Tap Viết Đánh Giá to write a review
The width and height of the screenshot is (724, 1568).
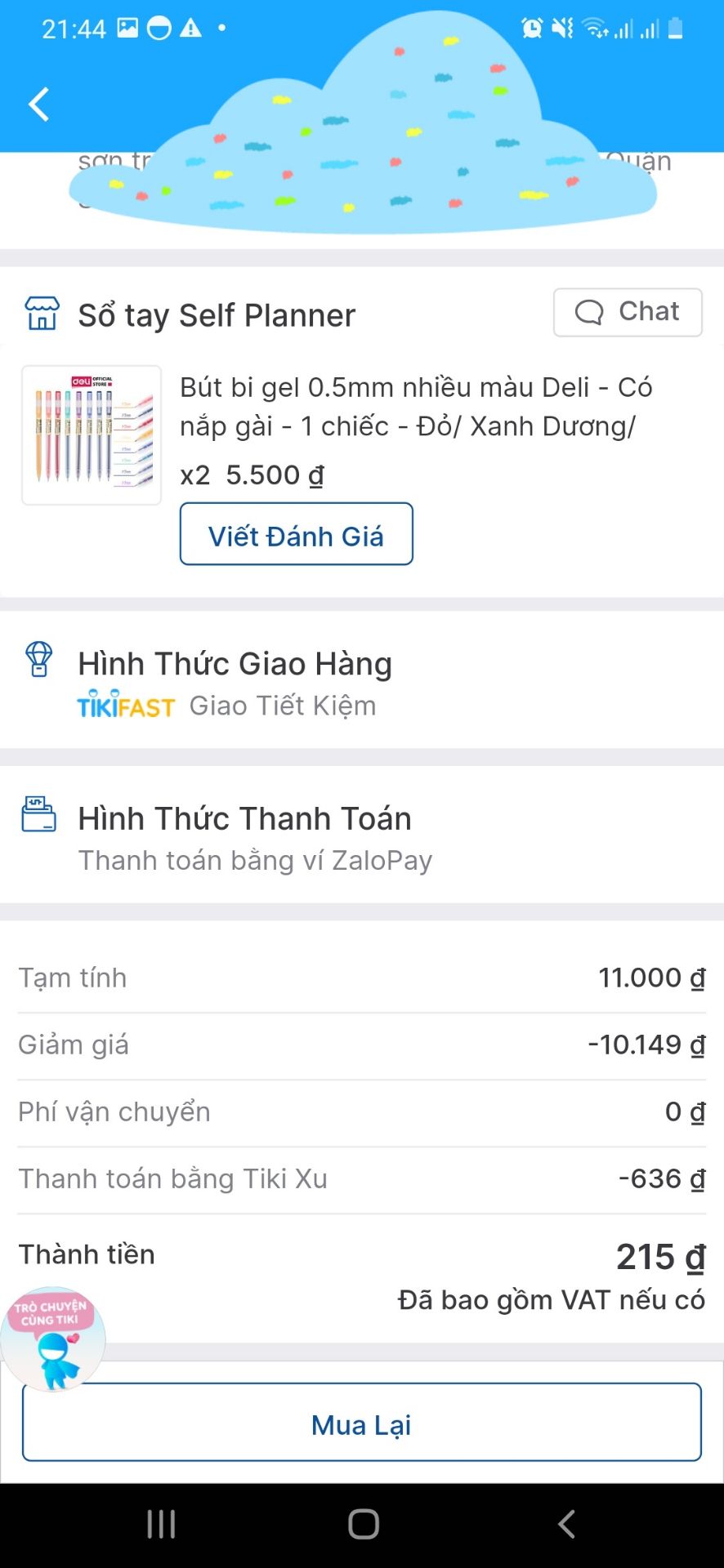pos(296,535)
